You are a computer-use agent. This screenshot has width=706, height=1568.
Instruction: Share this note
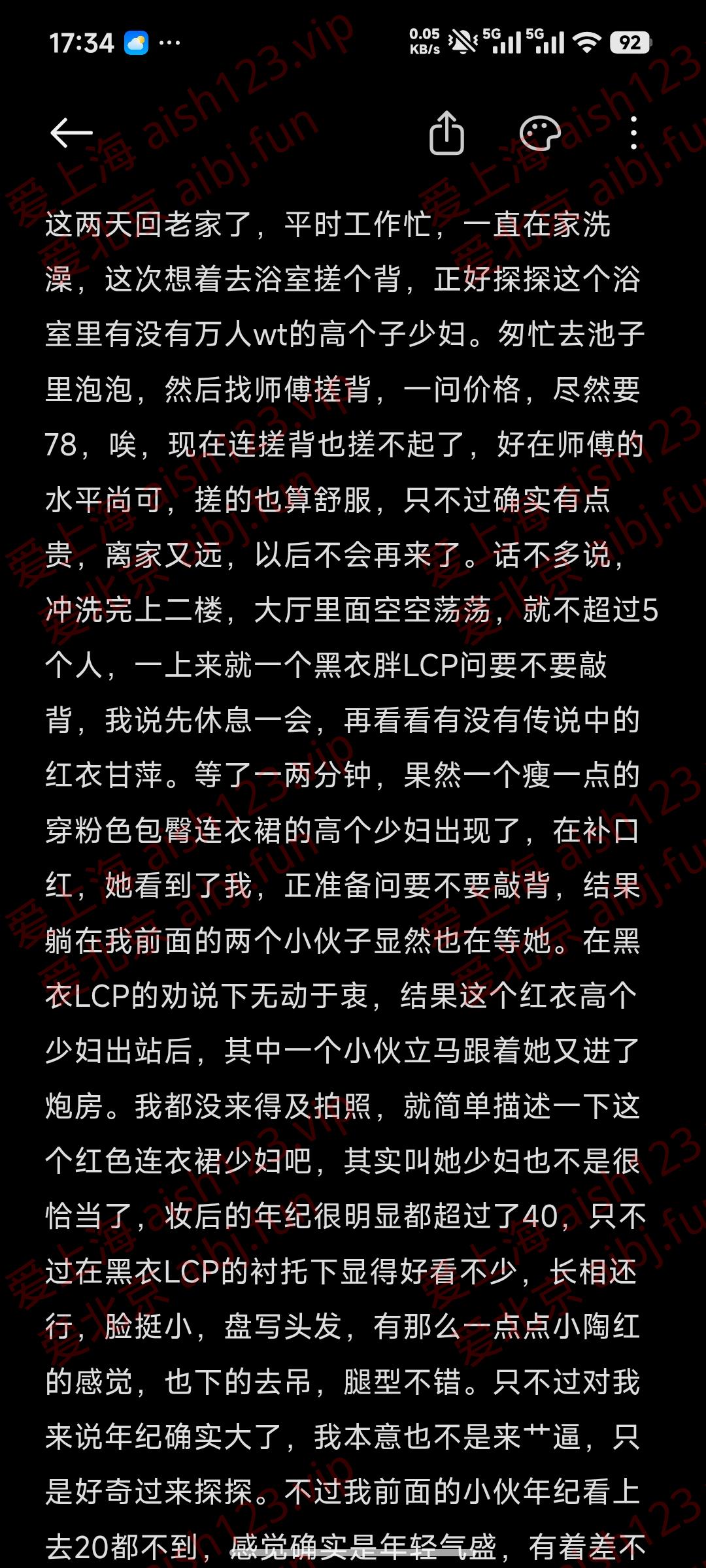[x=446, y=133]
